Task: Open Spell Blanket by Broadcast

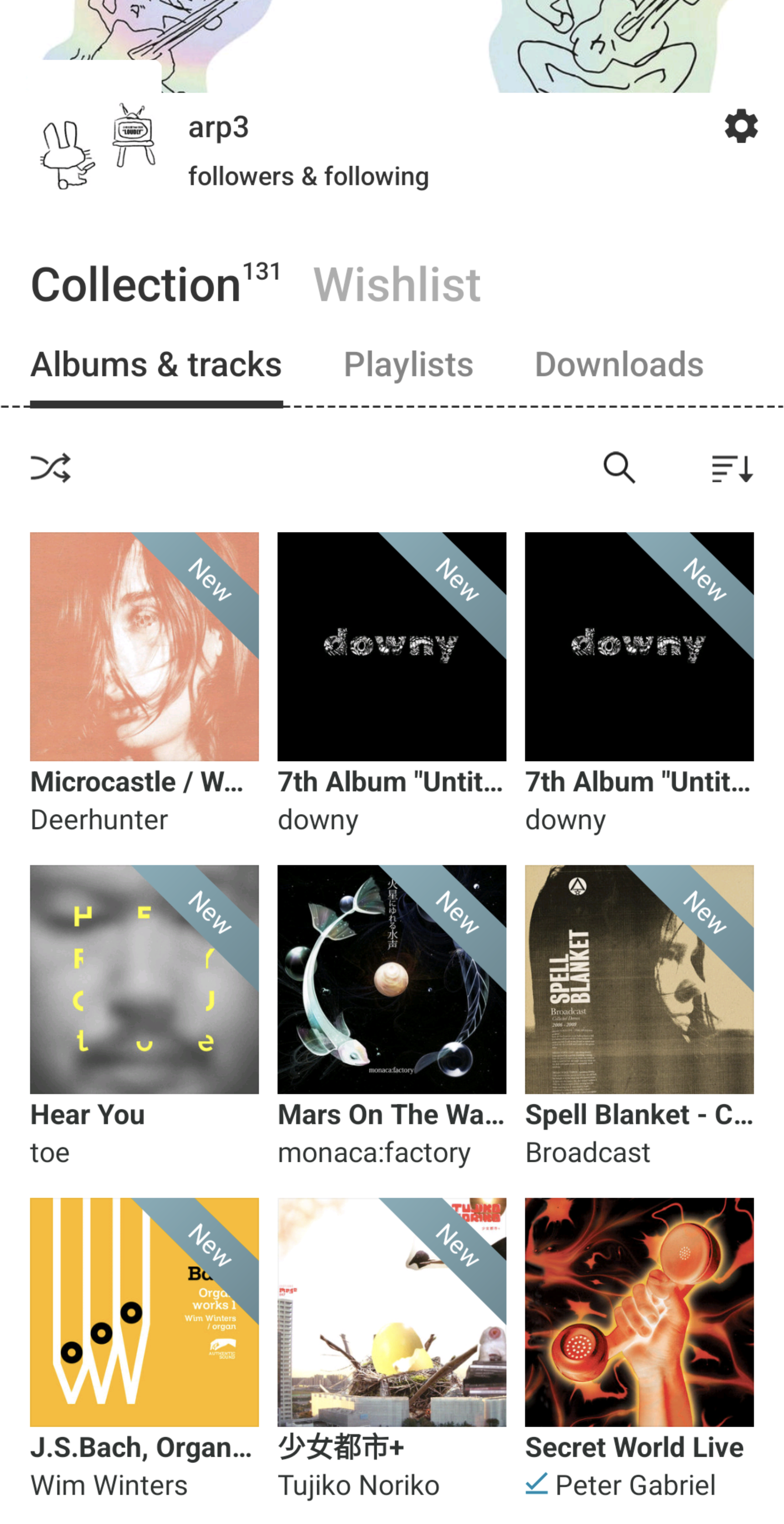Action: 639,979
